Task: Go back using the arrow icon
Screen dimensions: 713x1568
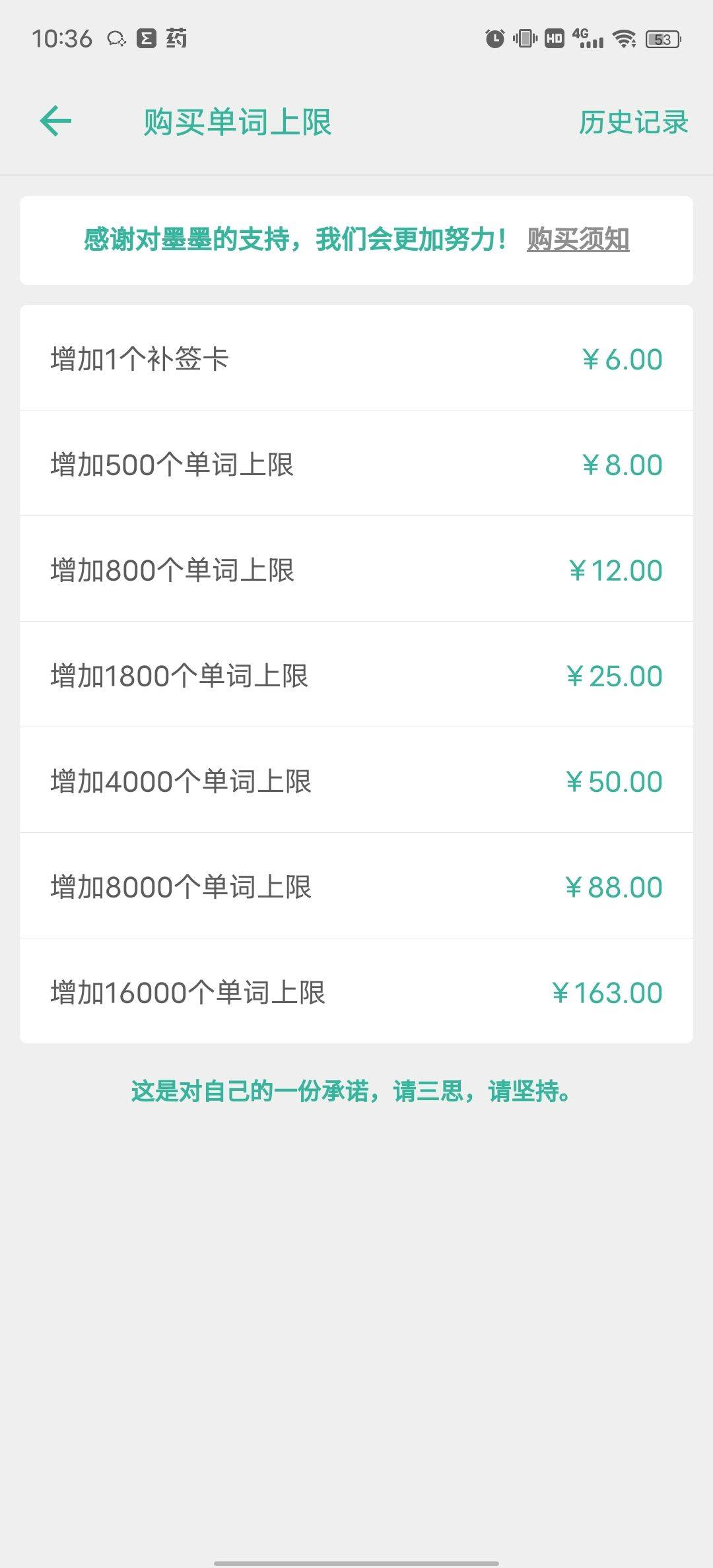Action: [x=55, y=121]
